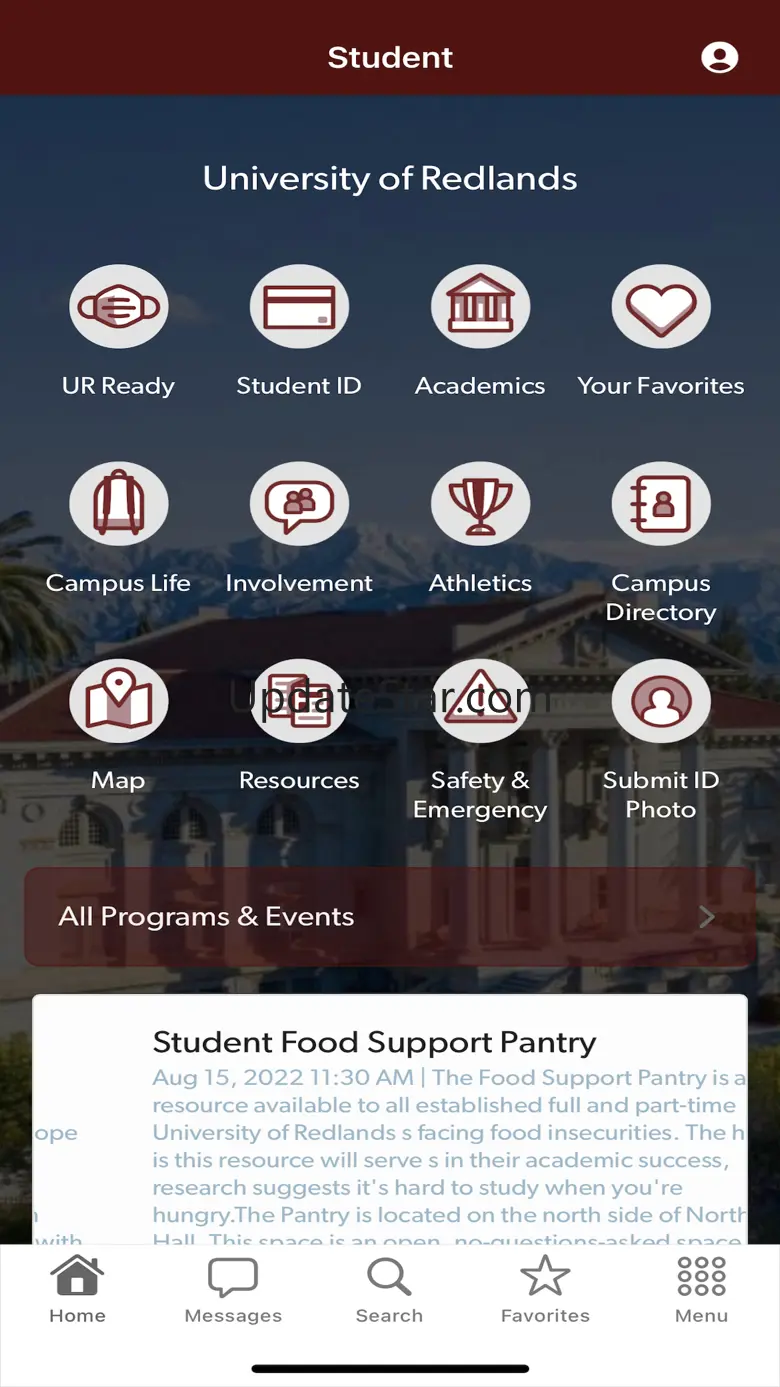Viewport: 780px width, 1387px height.
Task: Open Safety & Emergency
Action: point(480,701)
